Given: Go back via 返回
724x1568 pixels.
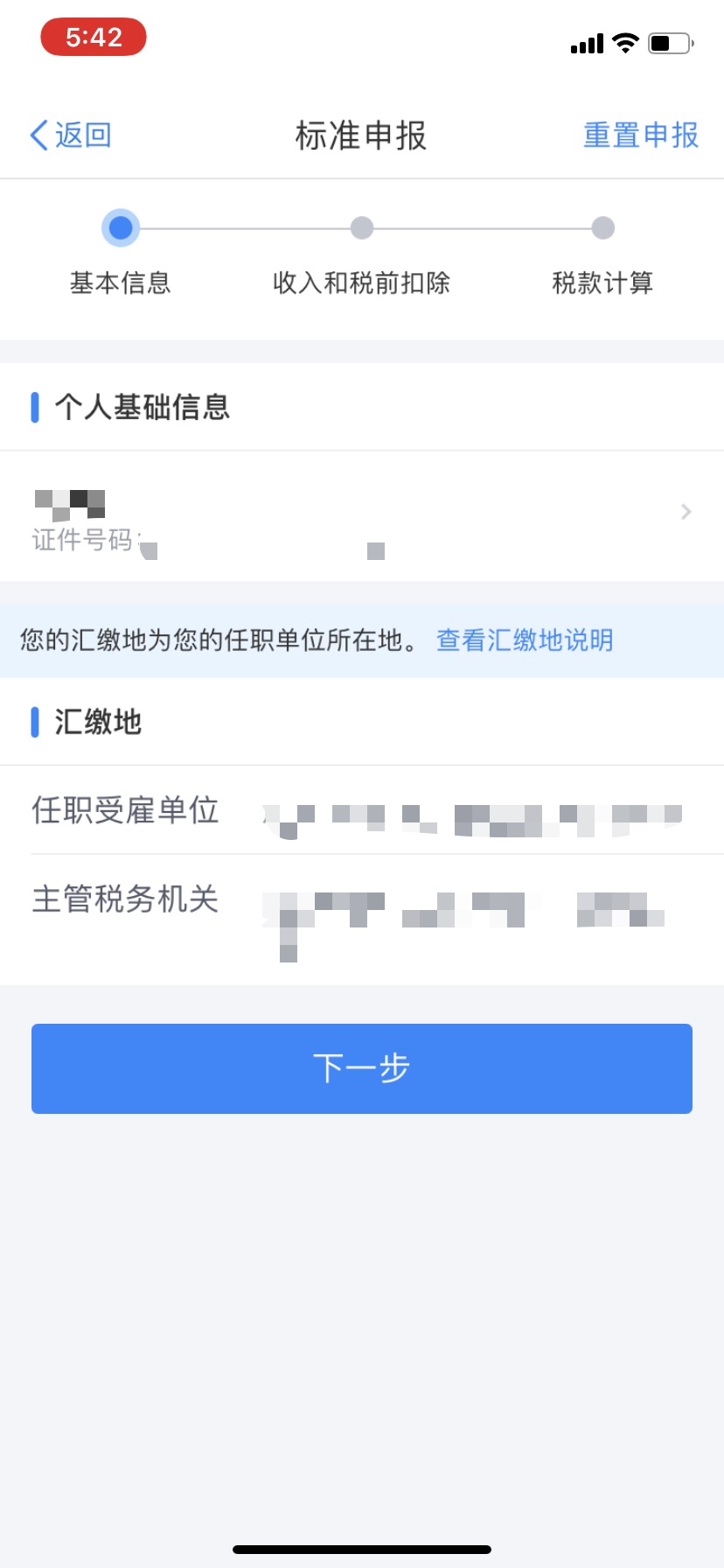Looking at the screenshot, I should [x=71, y=136].
